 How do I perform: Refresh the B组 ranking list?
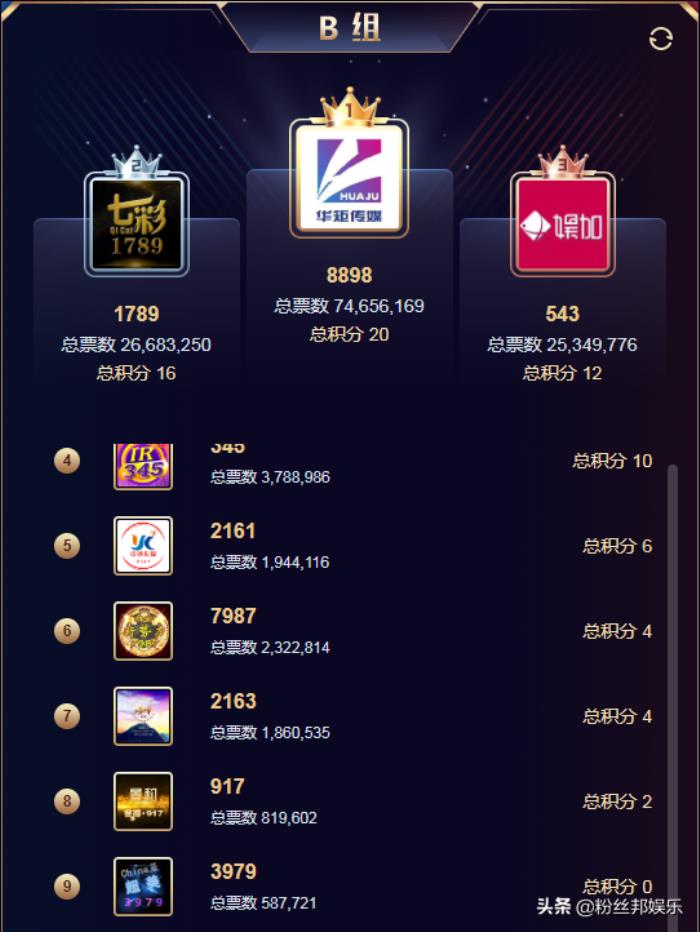tap(660, 39)
